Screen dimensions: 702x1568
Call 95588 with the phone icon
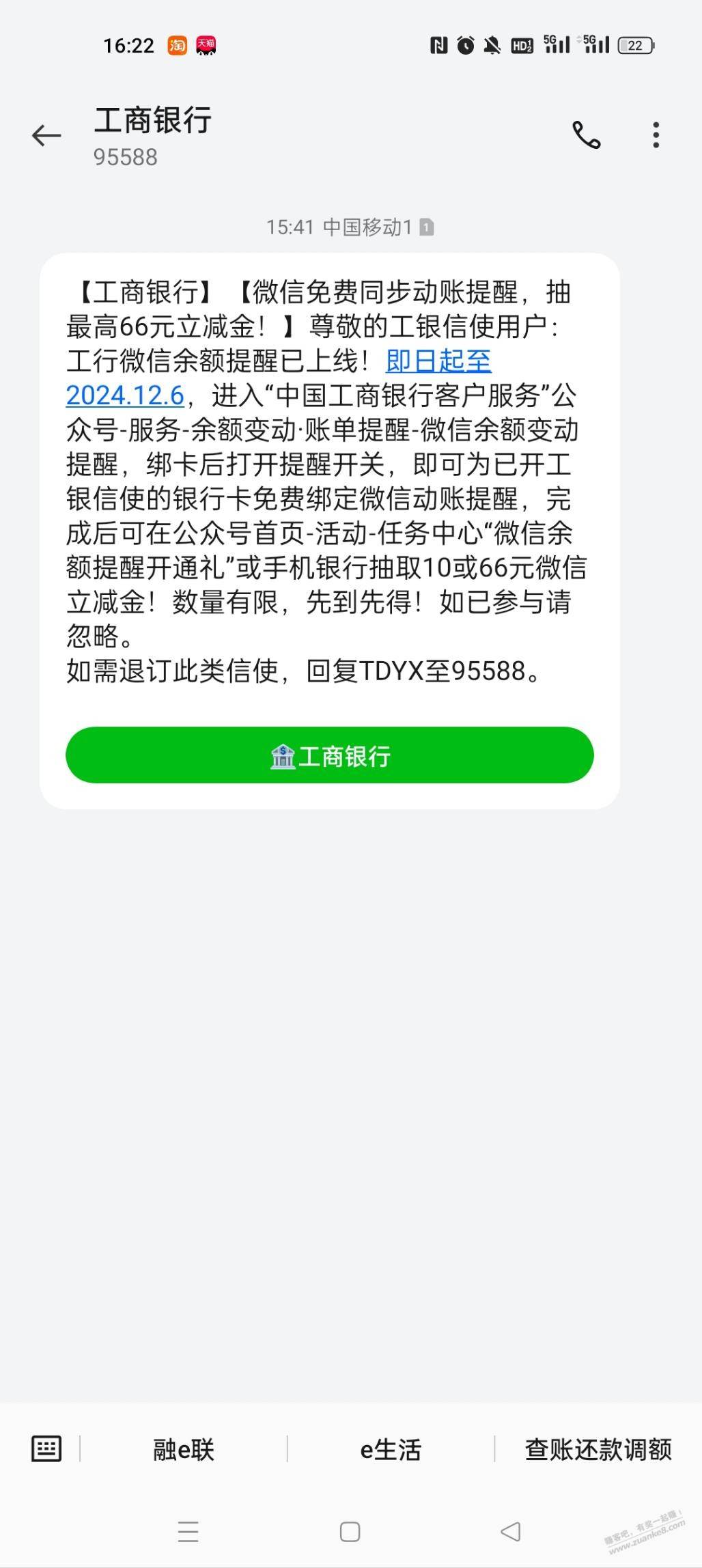coord(586,135)
